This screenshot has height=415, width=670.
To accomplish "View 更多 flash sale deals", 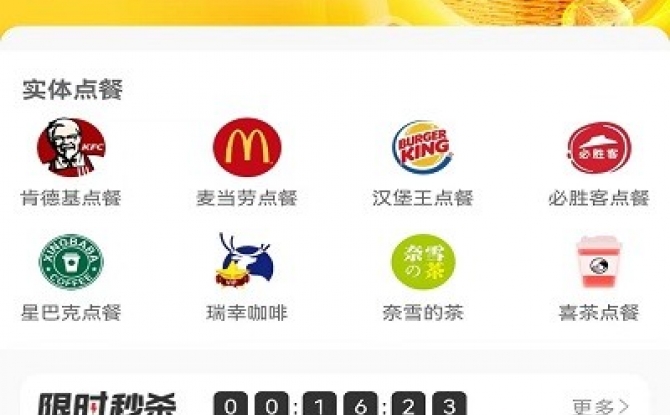I will (600, 406).
